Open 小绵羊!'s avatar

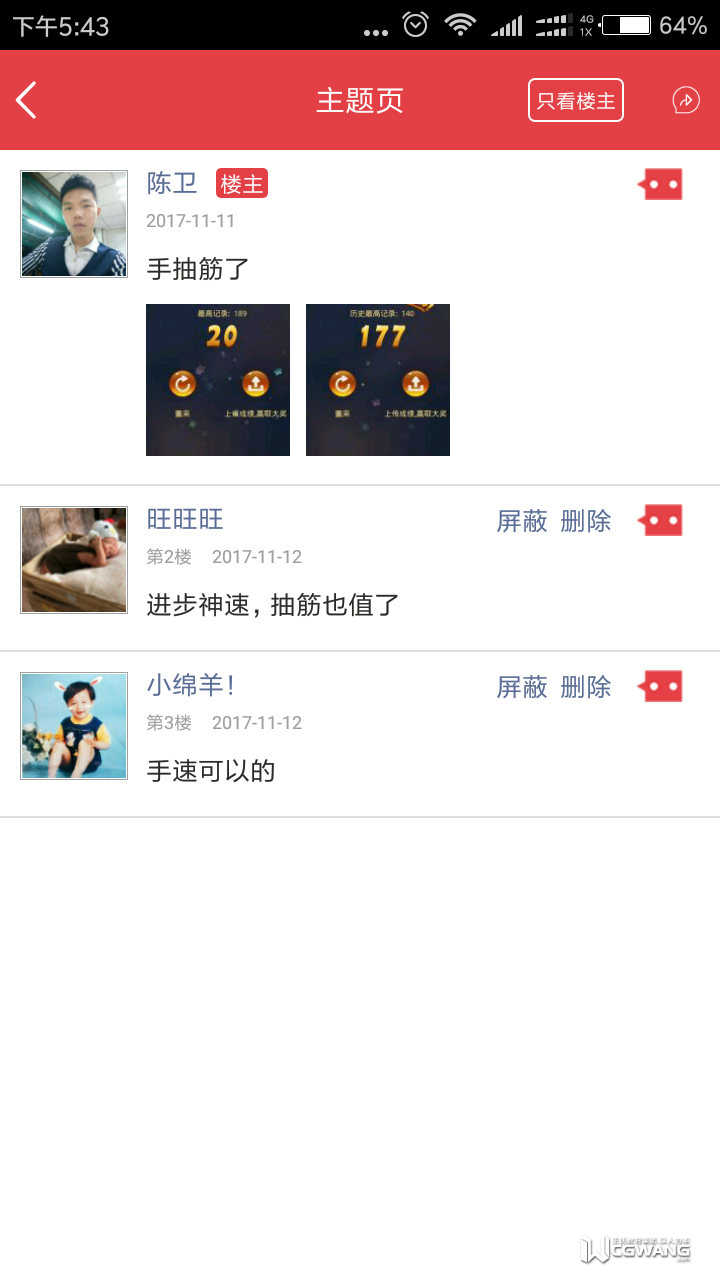(x=74, y=726)
